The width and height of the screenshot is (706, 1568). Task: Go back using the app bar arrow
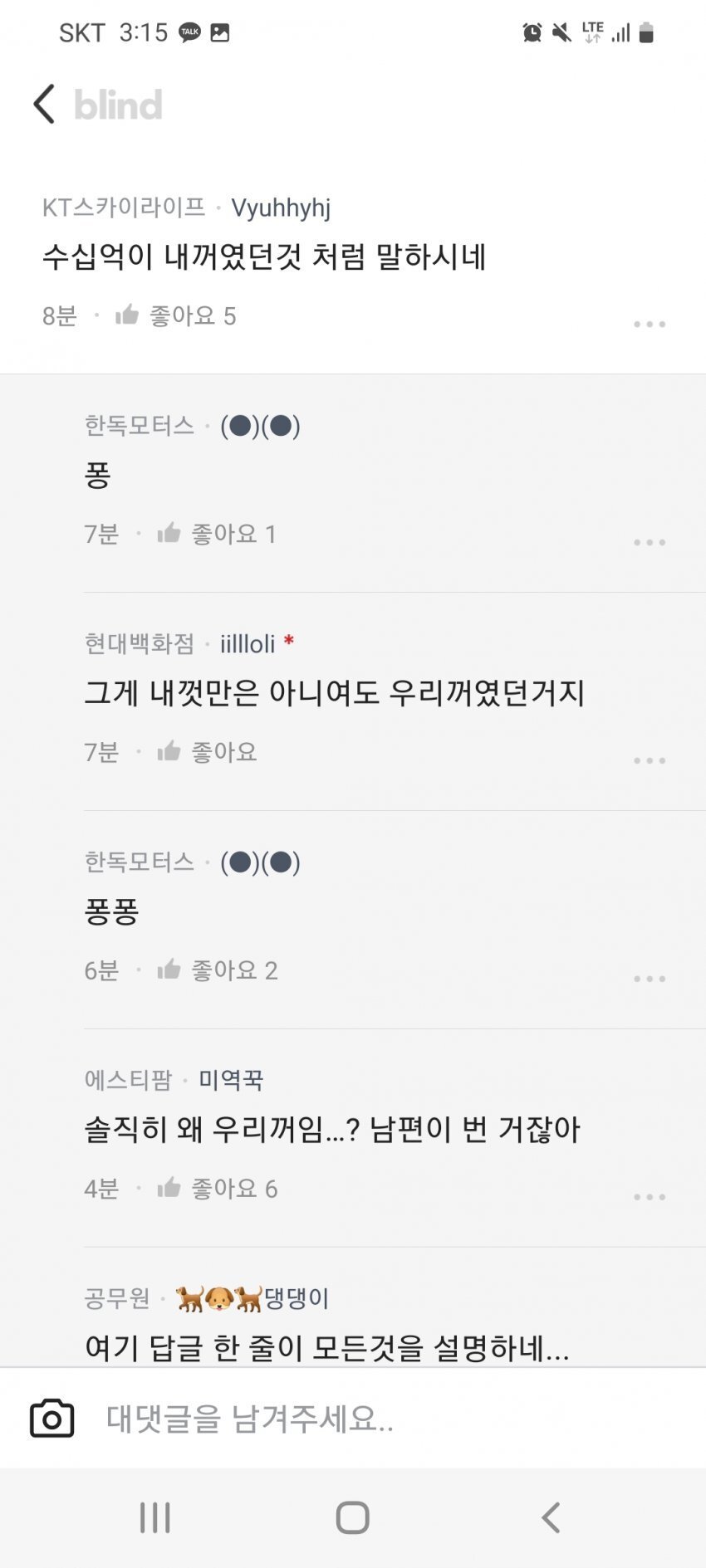click(x=45, y=105)
